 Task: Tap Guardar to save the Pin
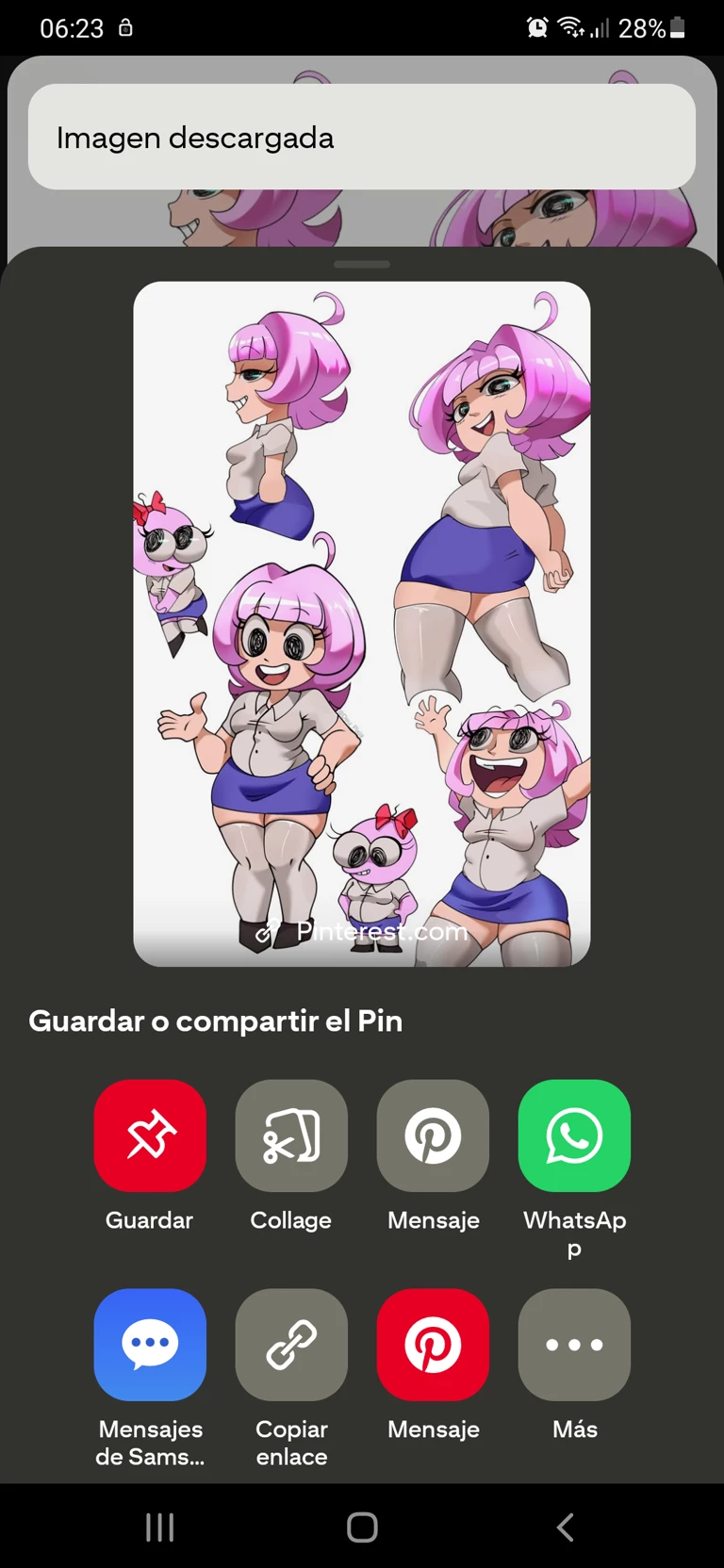pos(150,1135)
